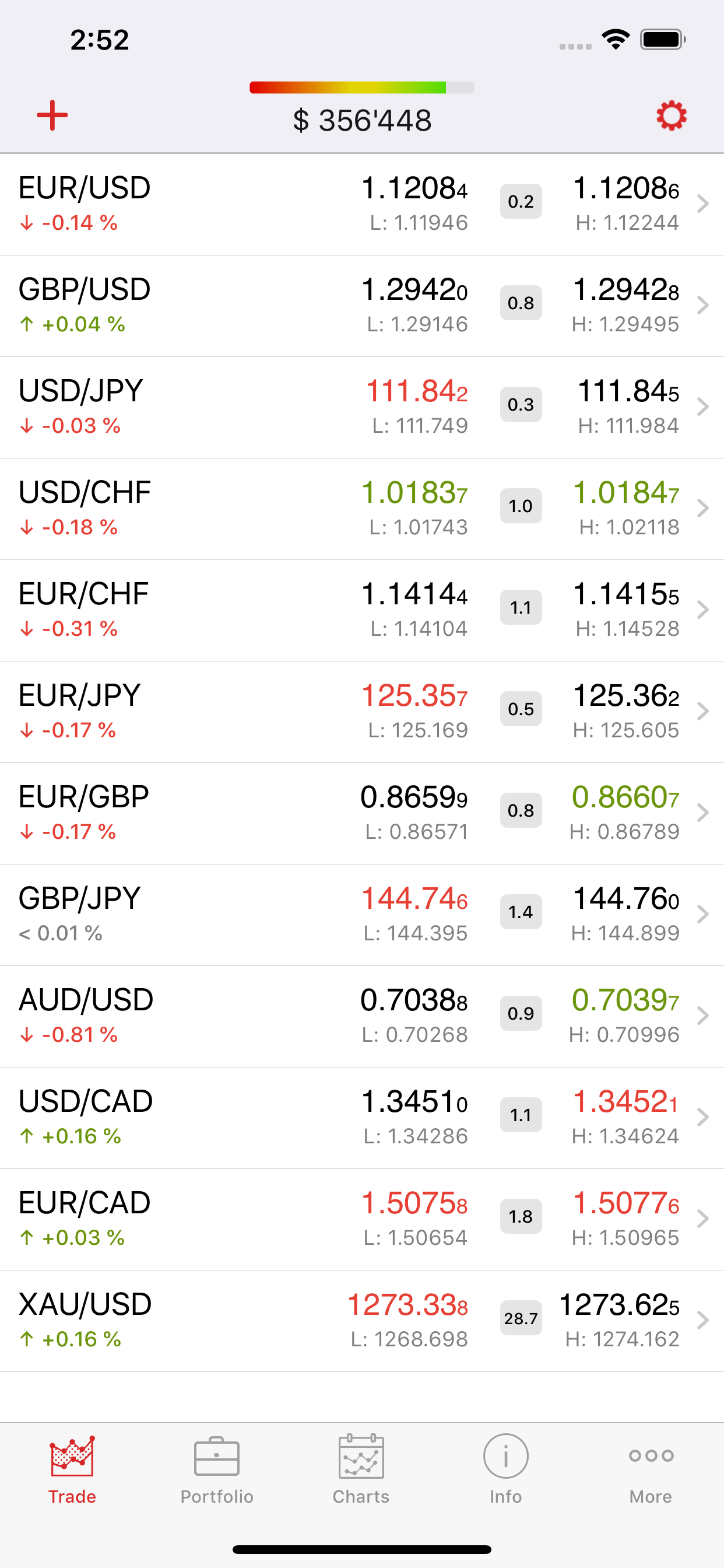
Task: Tap the EUR/USD down arrow indicator
Action: tap(26, 223)
